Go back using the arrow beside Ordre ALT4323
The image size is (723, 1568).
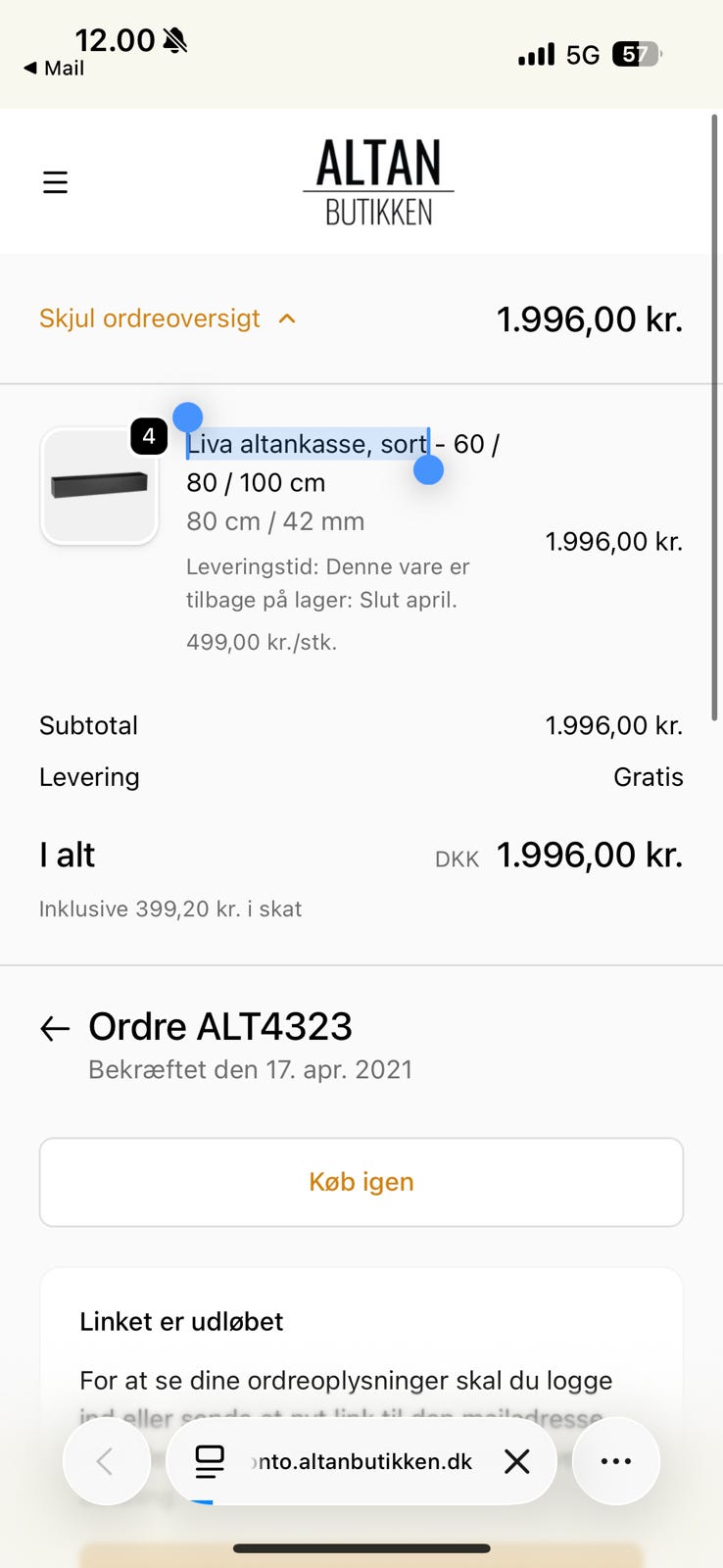click(x=55, y=1028)
